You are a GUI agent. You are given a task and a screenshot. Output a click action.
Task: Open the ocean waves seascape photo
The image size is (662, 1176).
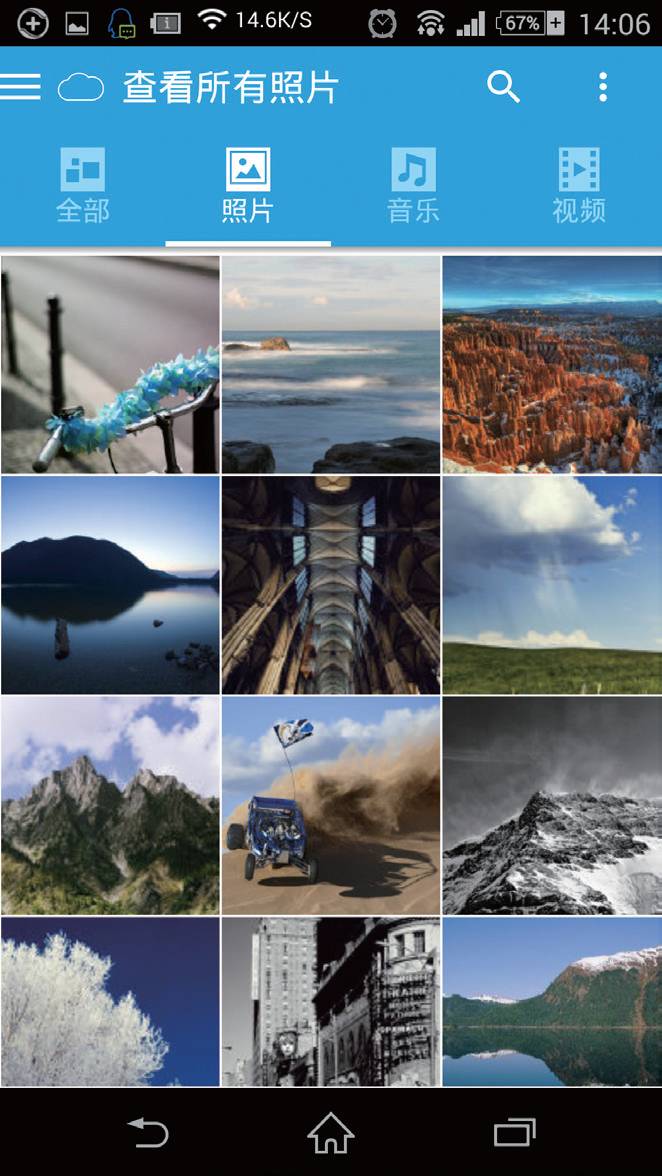(x=331, y=364)
